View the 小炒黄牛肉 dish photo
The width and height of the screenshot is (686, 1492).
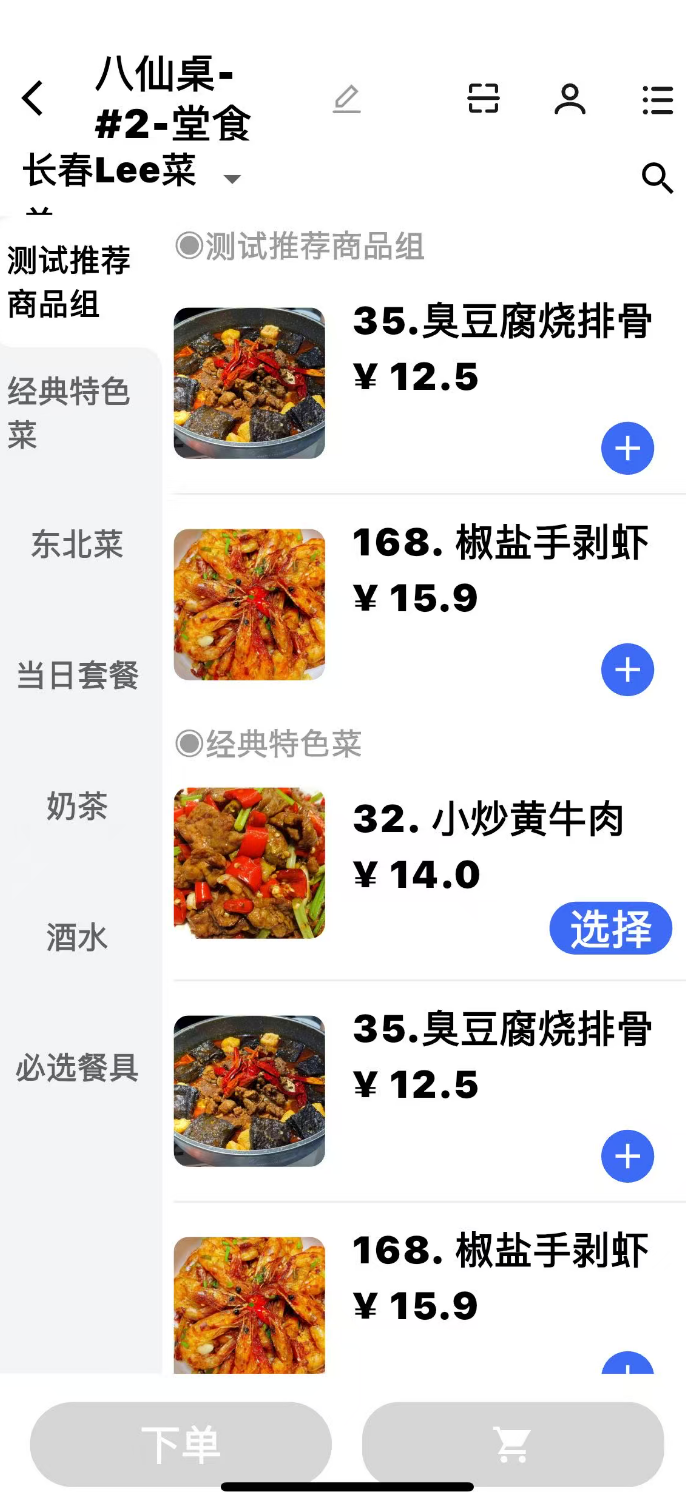[249, 863]
